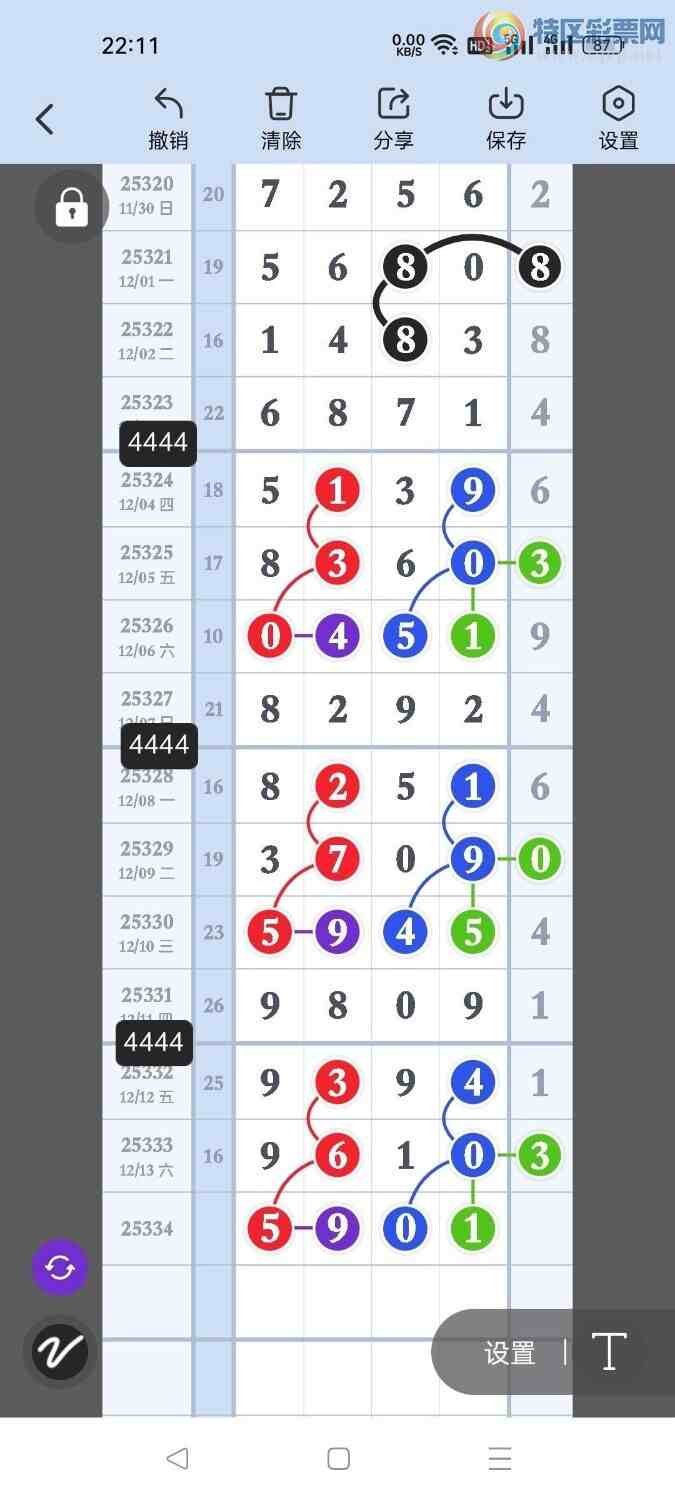Go back using the top-left arrow
Image resolution: width=675 pixels, height=1500 pixels.
(45, 120)
